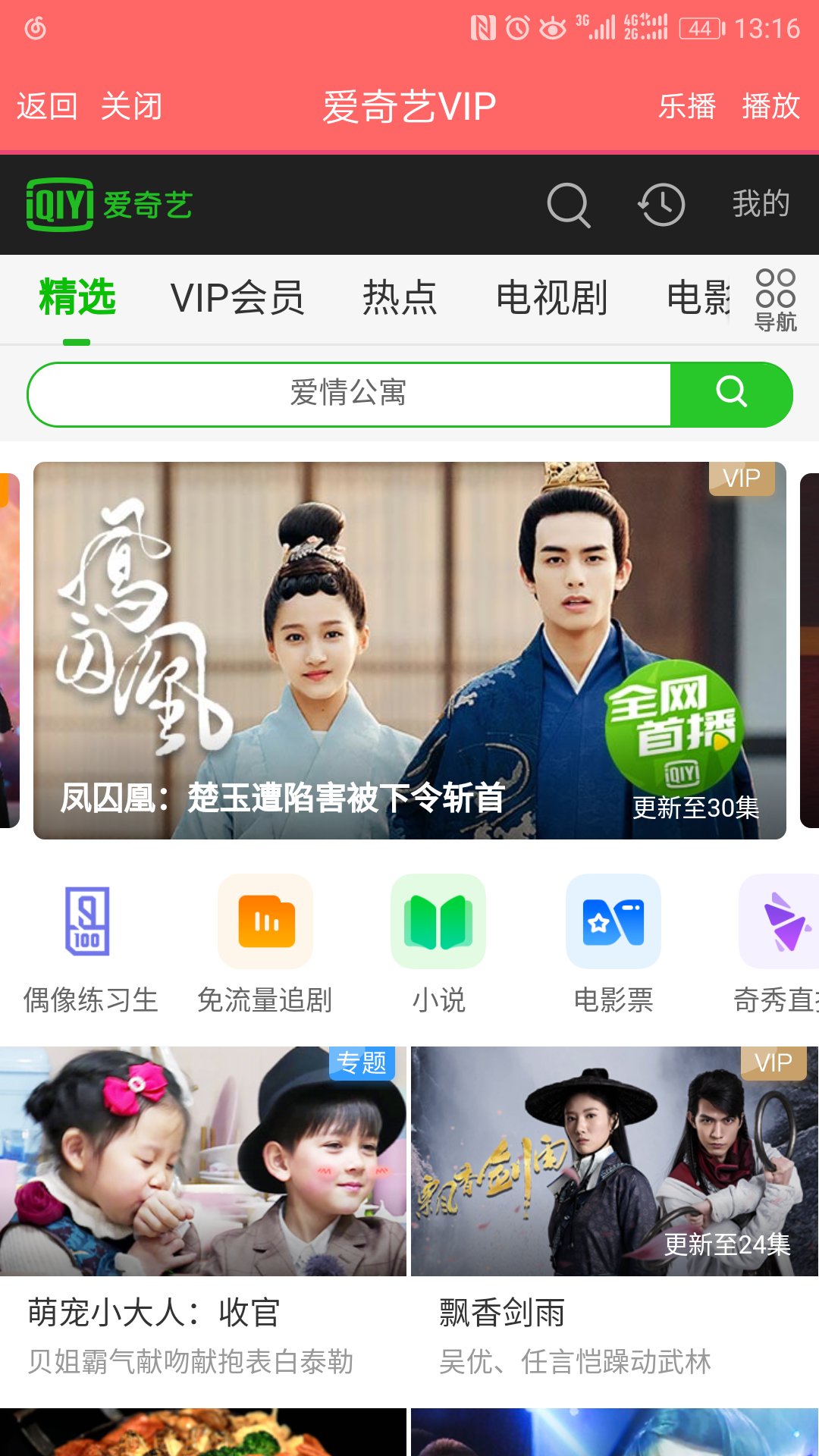
Task: Open watch history clock icon
Action: (x=661, y=205)
